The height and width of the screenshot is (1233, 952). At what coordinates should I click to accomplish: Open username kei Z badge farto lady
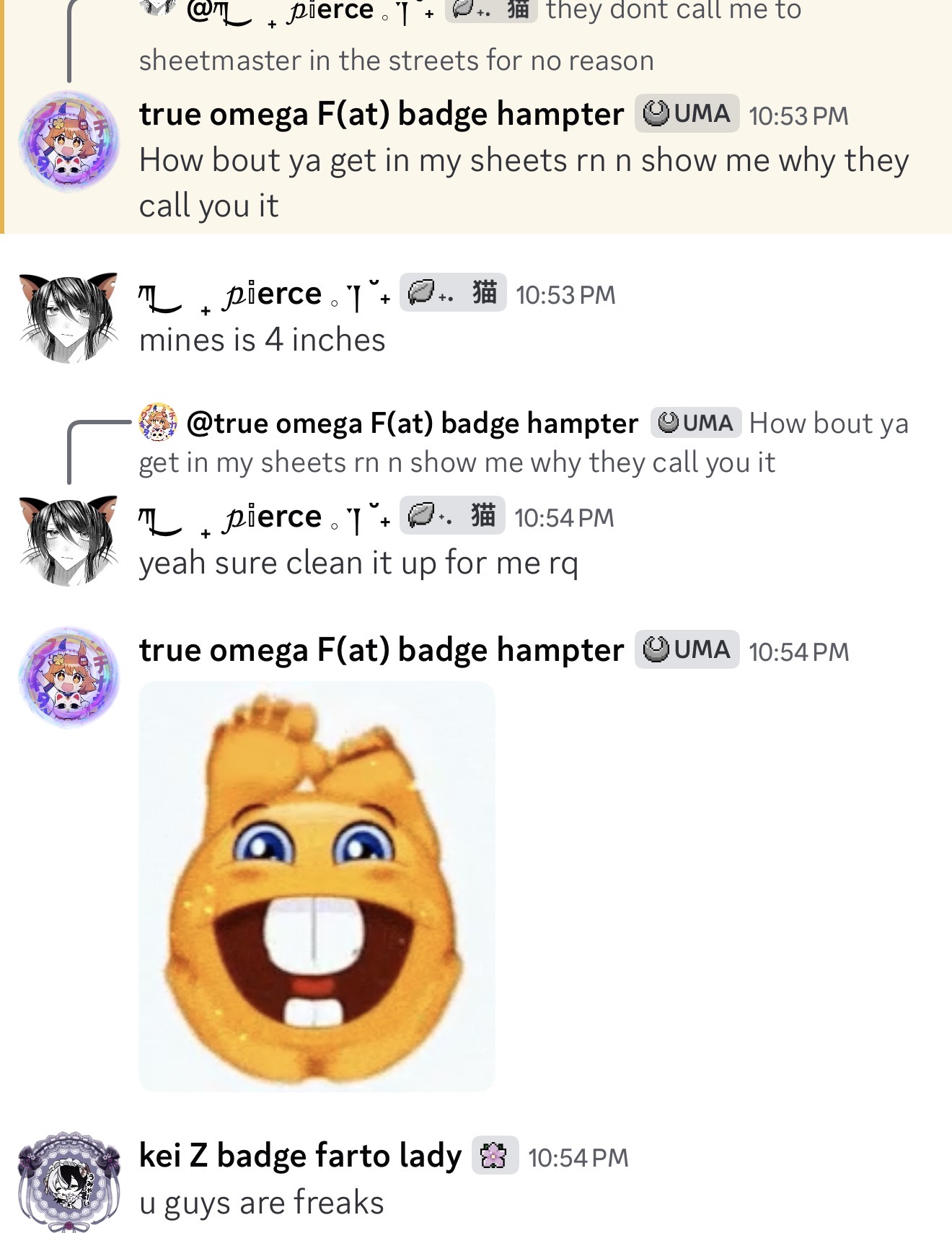coord(300,1156)
